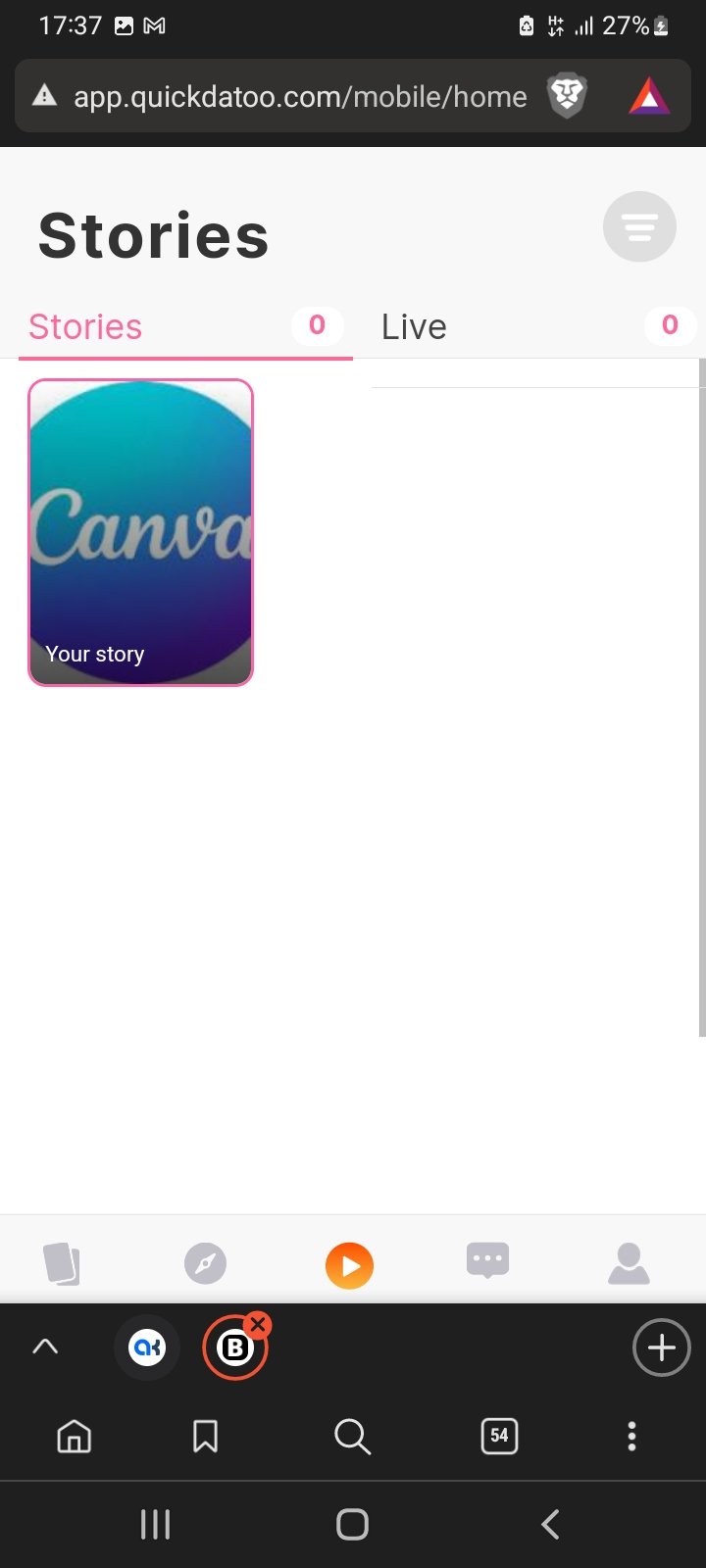The image size is (706, 1568).
Task: Tap the address bar URL
Action: pos(300,96)
